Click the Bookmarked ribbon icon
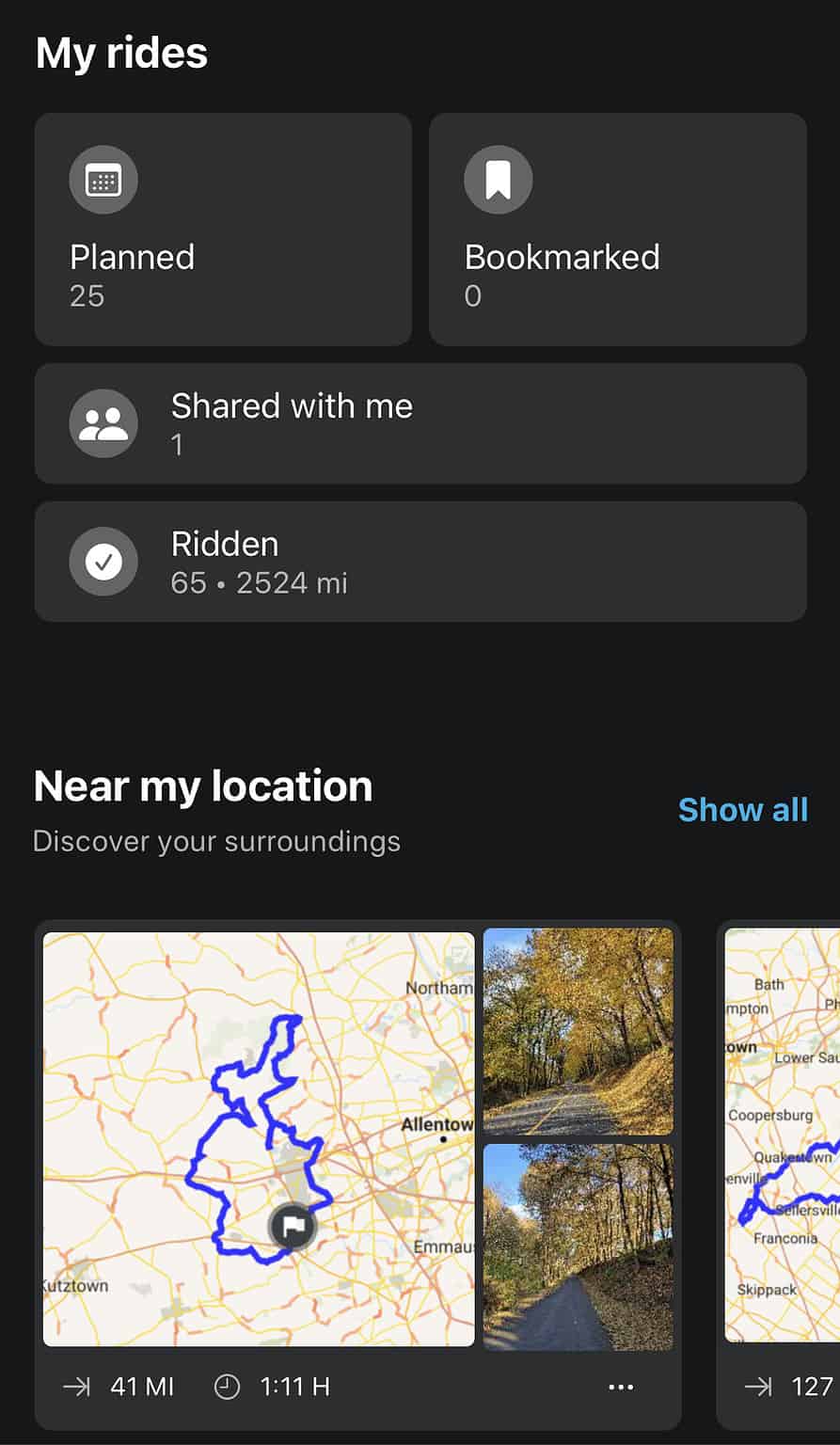840x1445 pixels. pos(498,179)
